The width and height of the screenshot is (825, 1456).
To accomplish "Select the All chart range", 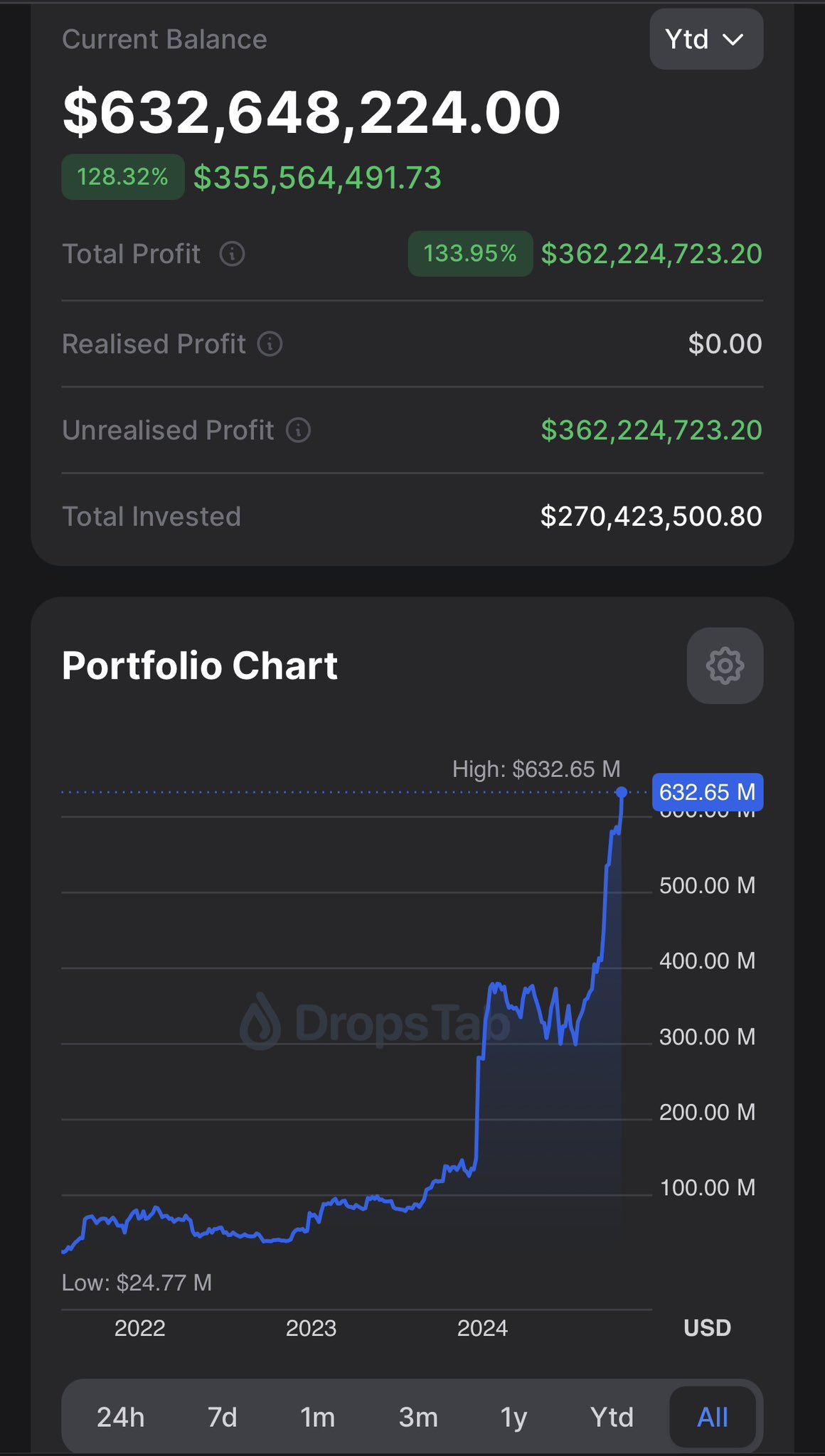I will [x=712, y=1417].
